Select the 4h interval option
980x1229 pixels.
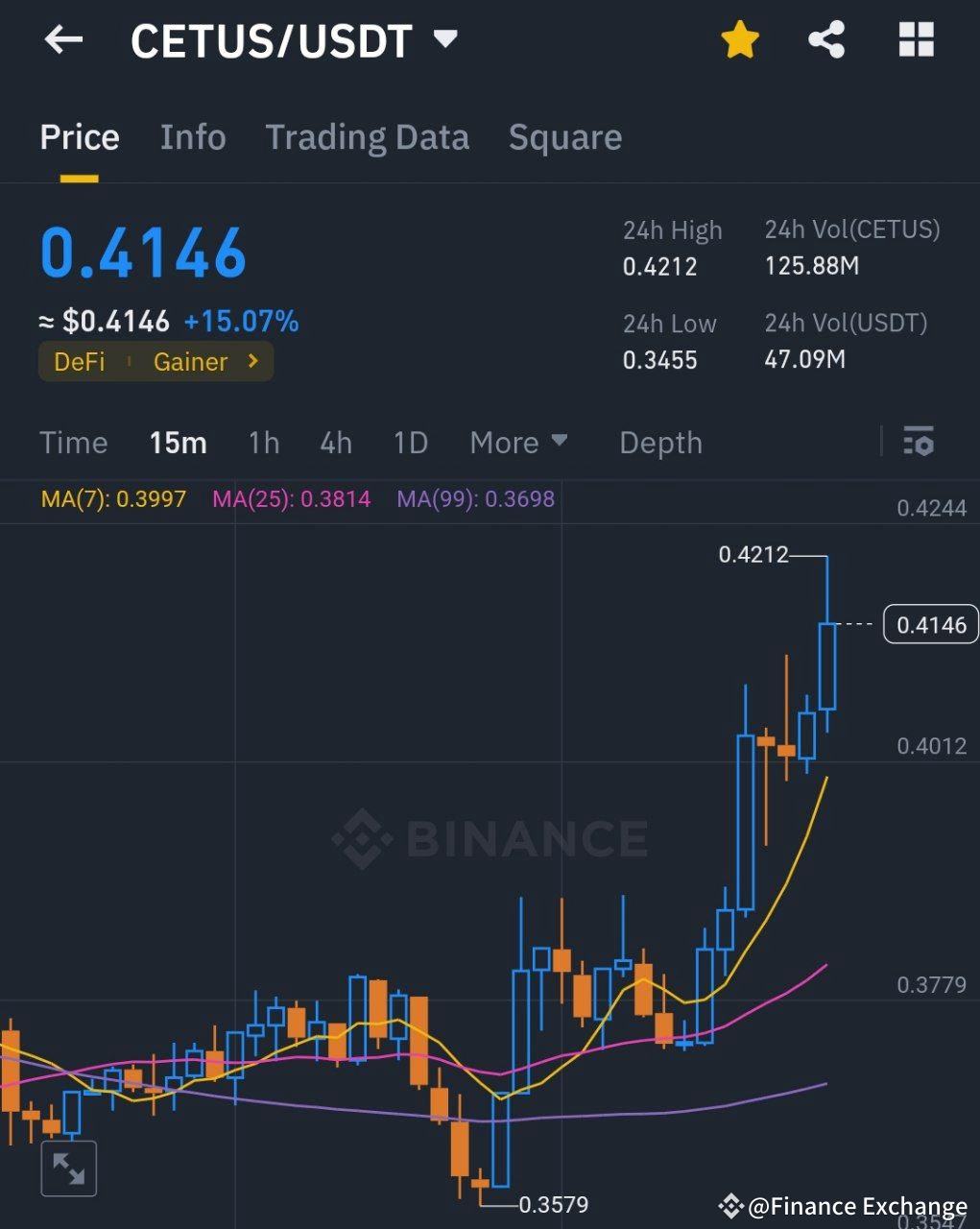tap(335, 443)
